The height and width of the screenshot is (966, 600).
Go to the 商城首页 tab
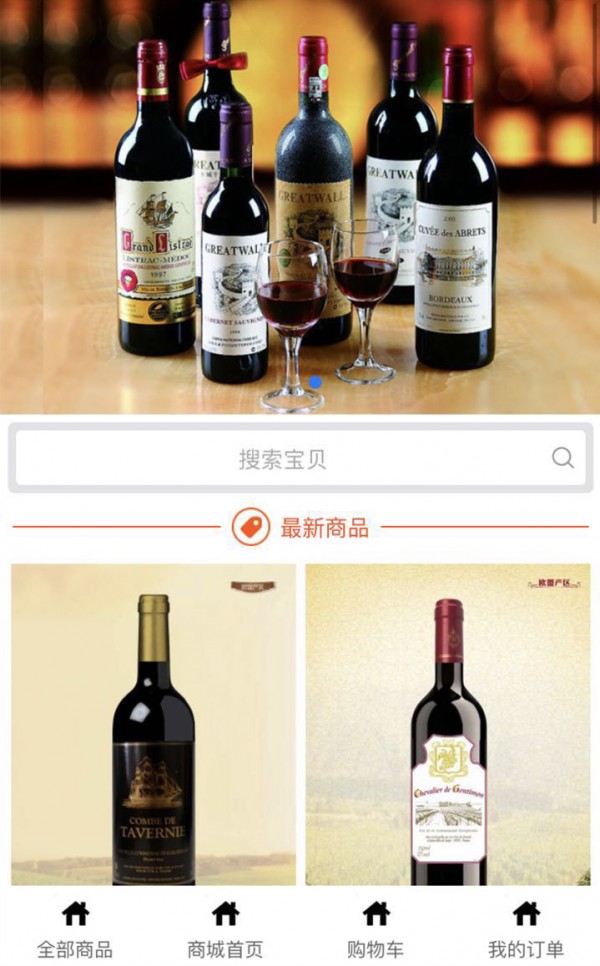pos(225,930)
